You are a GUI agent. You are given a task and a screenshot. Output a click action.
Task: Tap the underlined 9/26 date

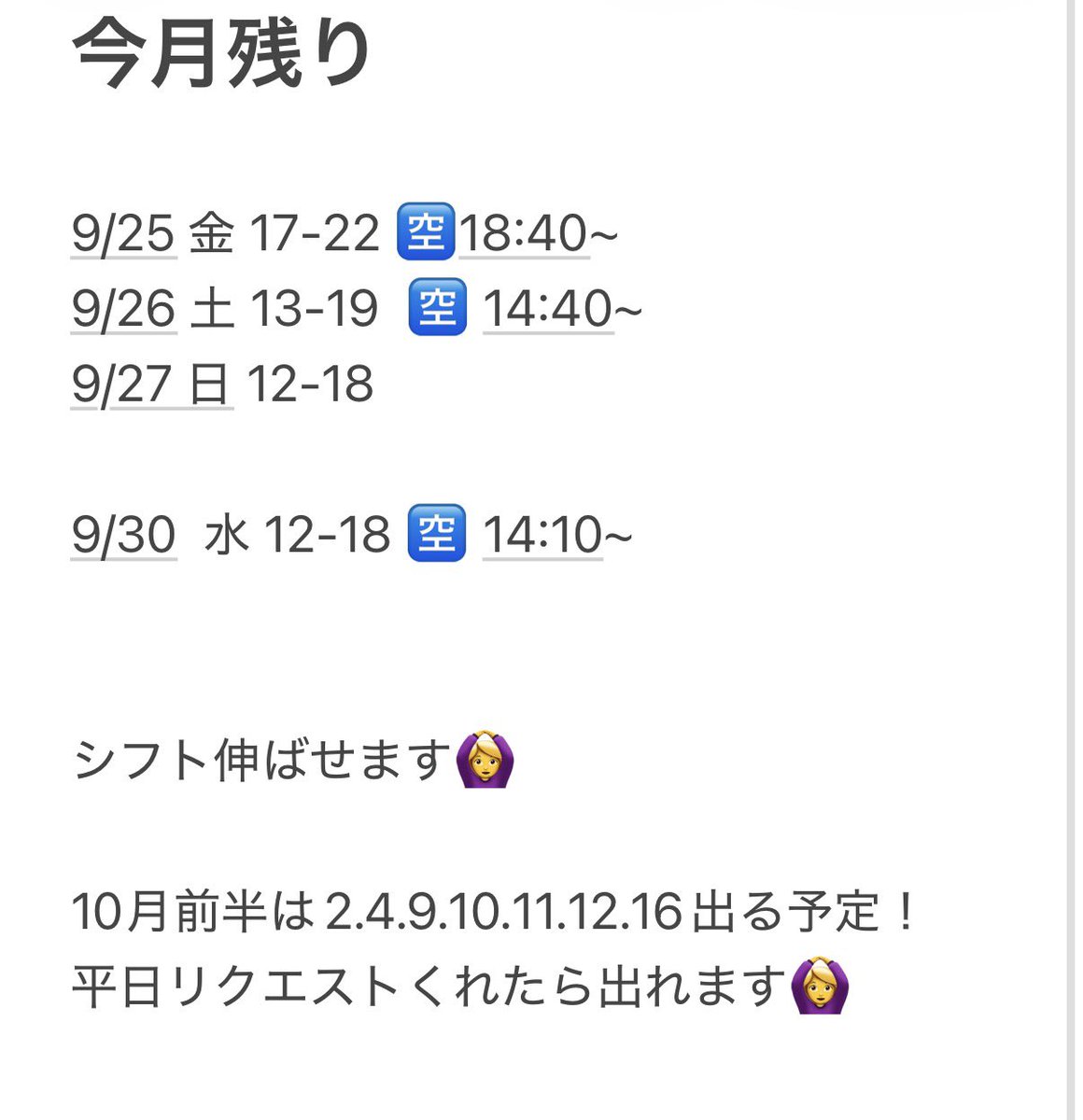pyautogui.click(x=123, y=309)
